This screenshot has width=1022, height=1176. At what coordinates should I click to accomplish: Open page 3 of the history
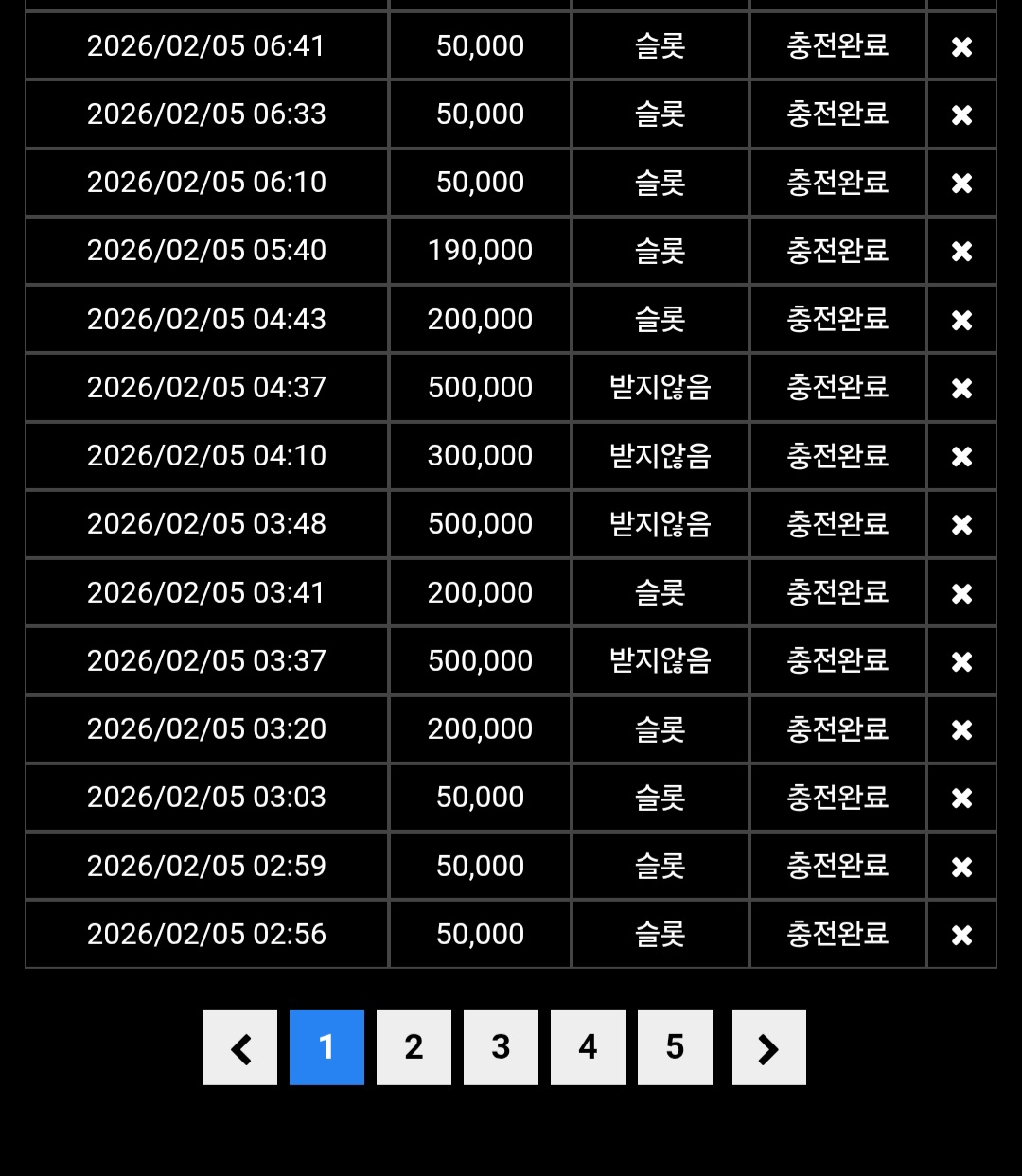pos(501,1047)
